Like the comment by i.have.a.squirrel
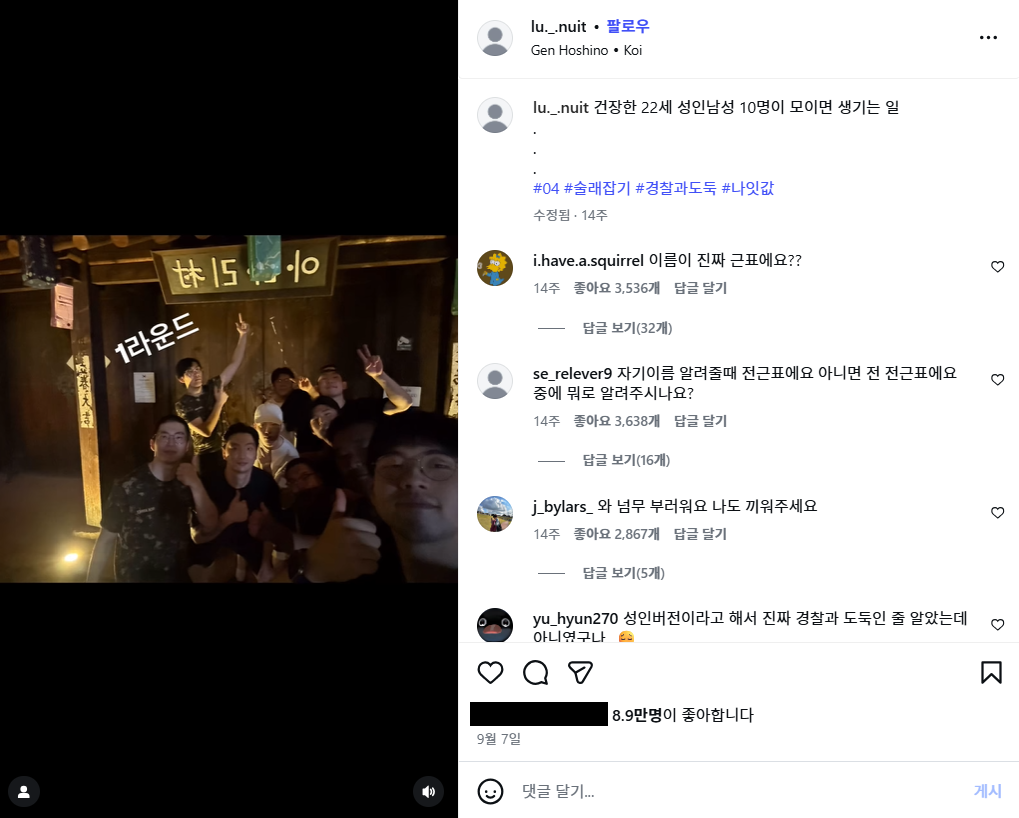Viewport: 1019px width, 818px height. point(997,267)
